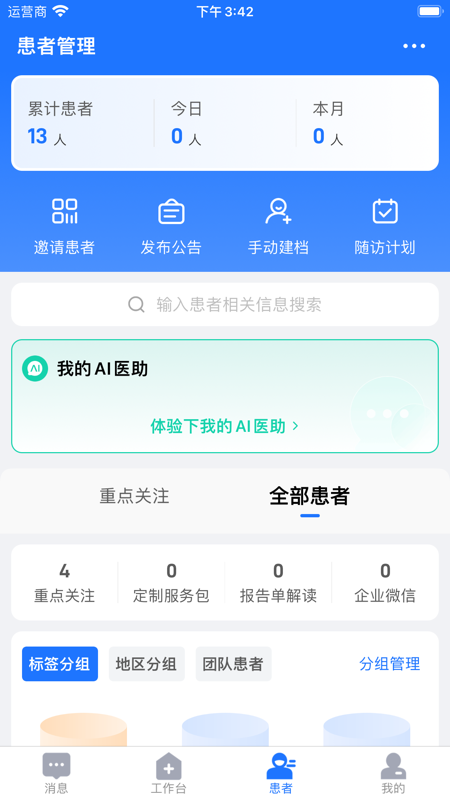450x800 pixels.
Task: Open 手动建档 to create a record
Action: click(x=278, y=227)
